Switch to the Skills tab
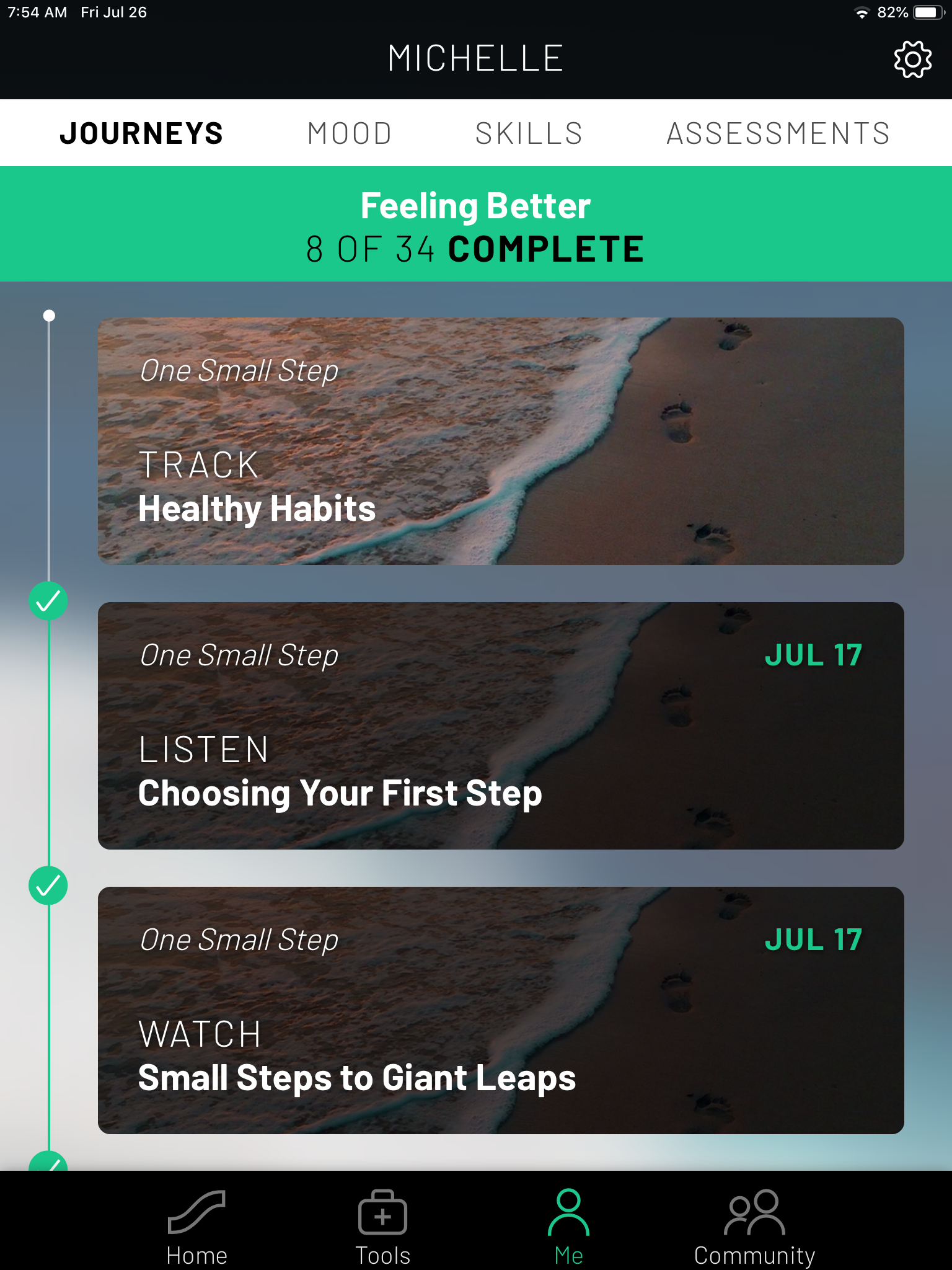This screenshot has height=1270, width=952. point(529,133)
